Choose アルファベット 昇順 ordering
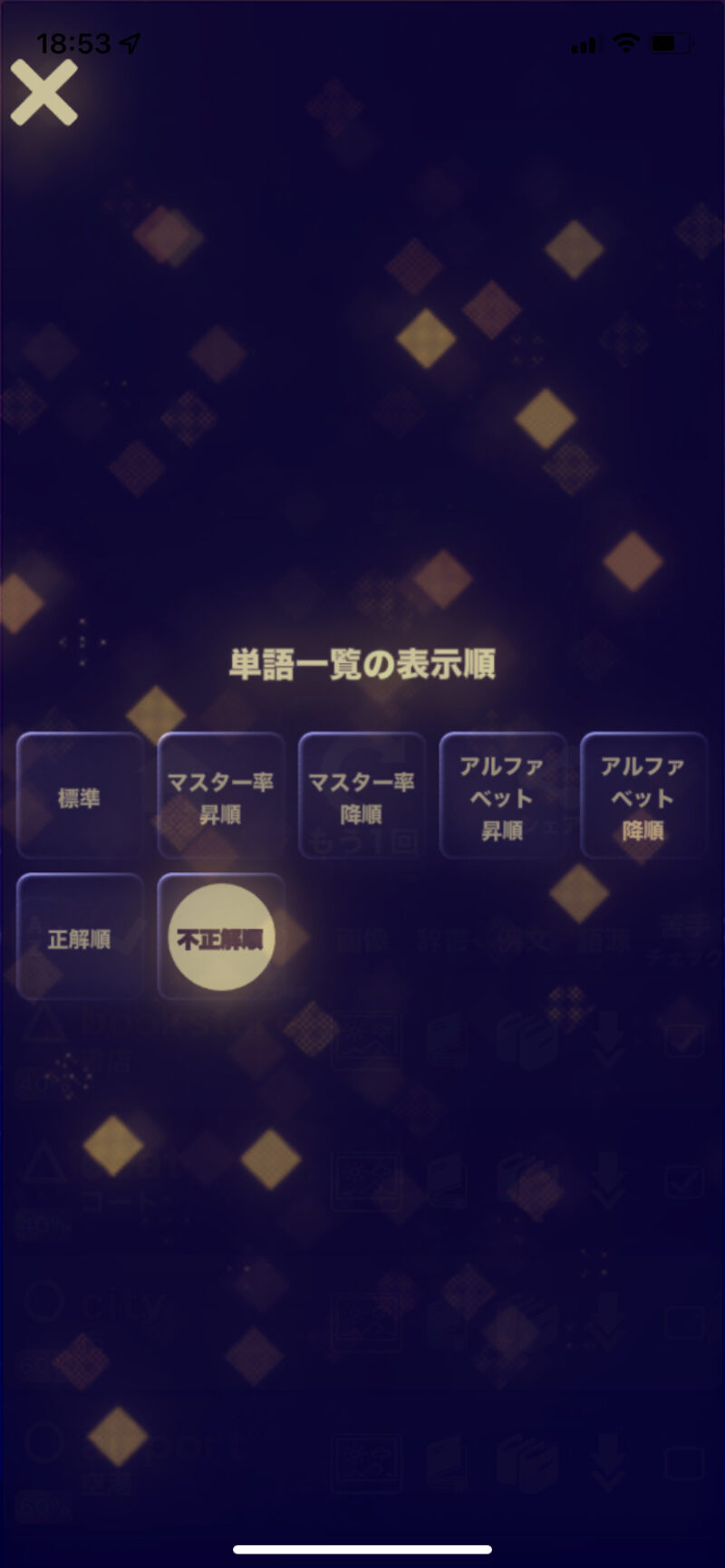 coord(502,796)
